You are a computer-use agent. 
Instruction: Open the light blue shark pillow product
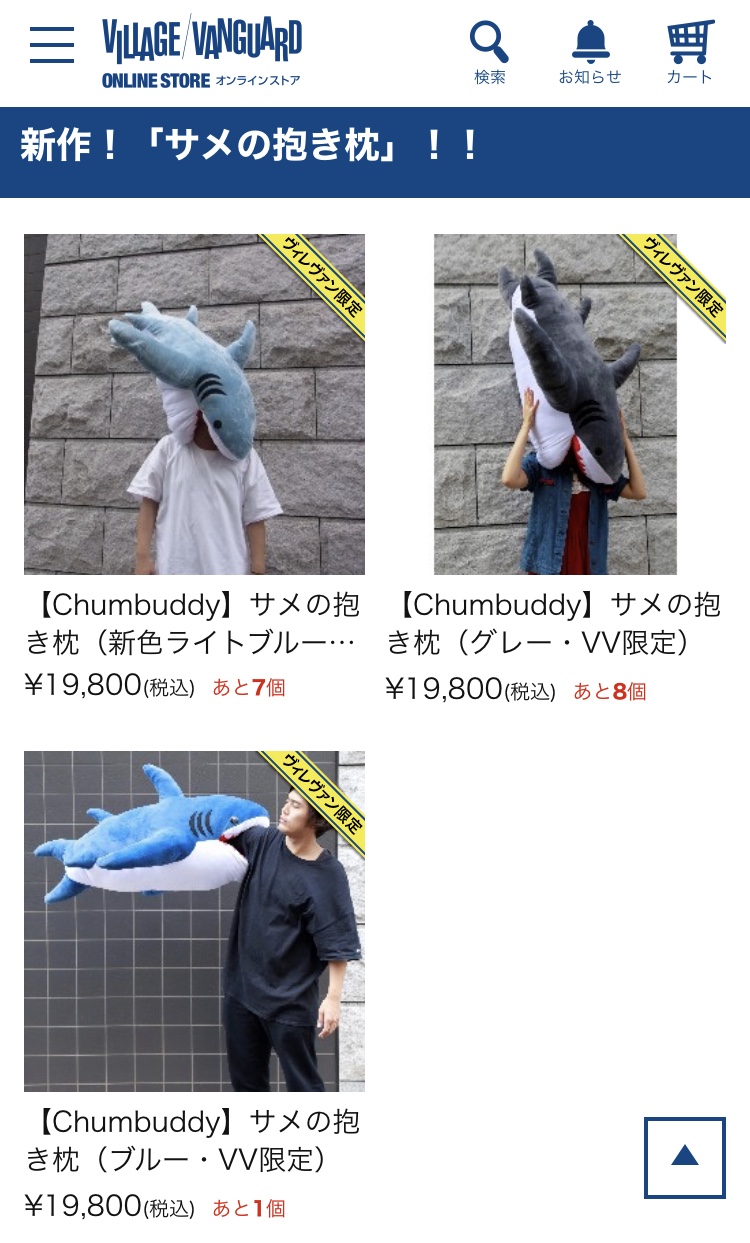(x=194, y=404)
